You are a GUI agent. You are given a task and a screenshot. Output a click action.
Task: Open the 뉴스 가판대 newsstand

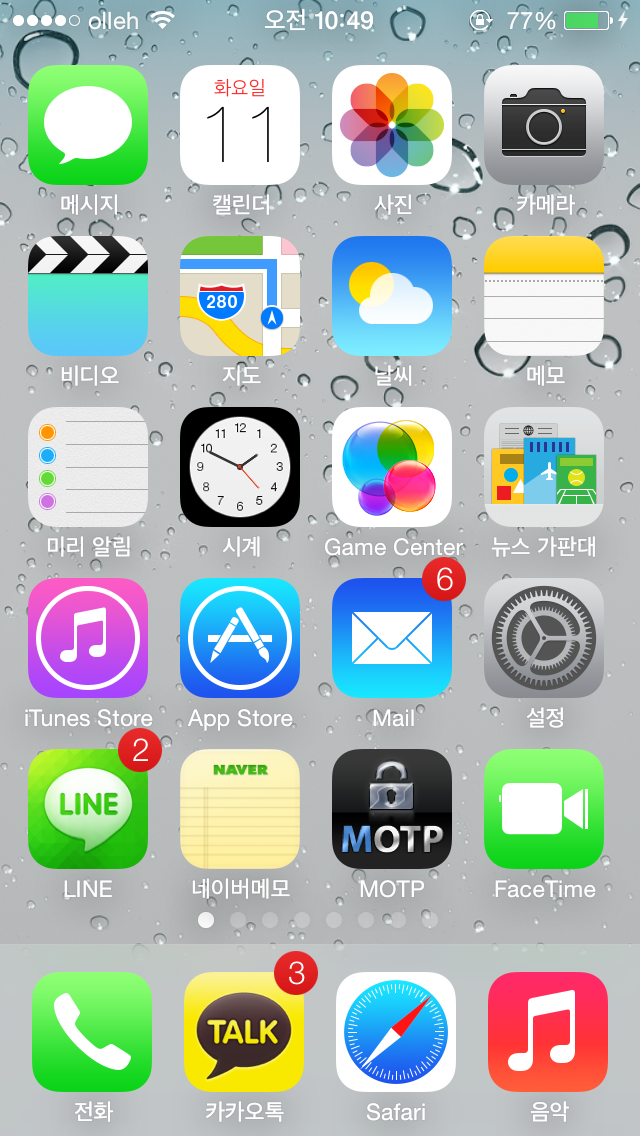click(x=544, y=467)
